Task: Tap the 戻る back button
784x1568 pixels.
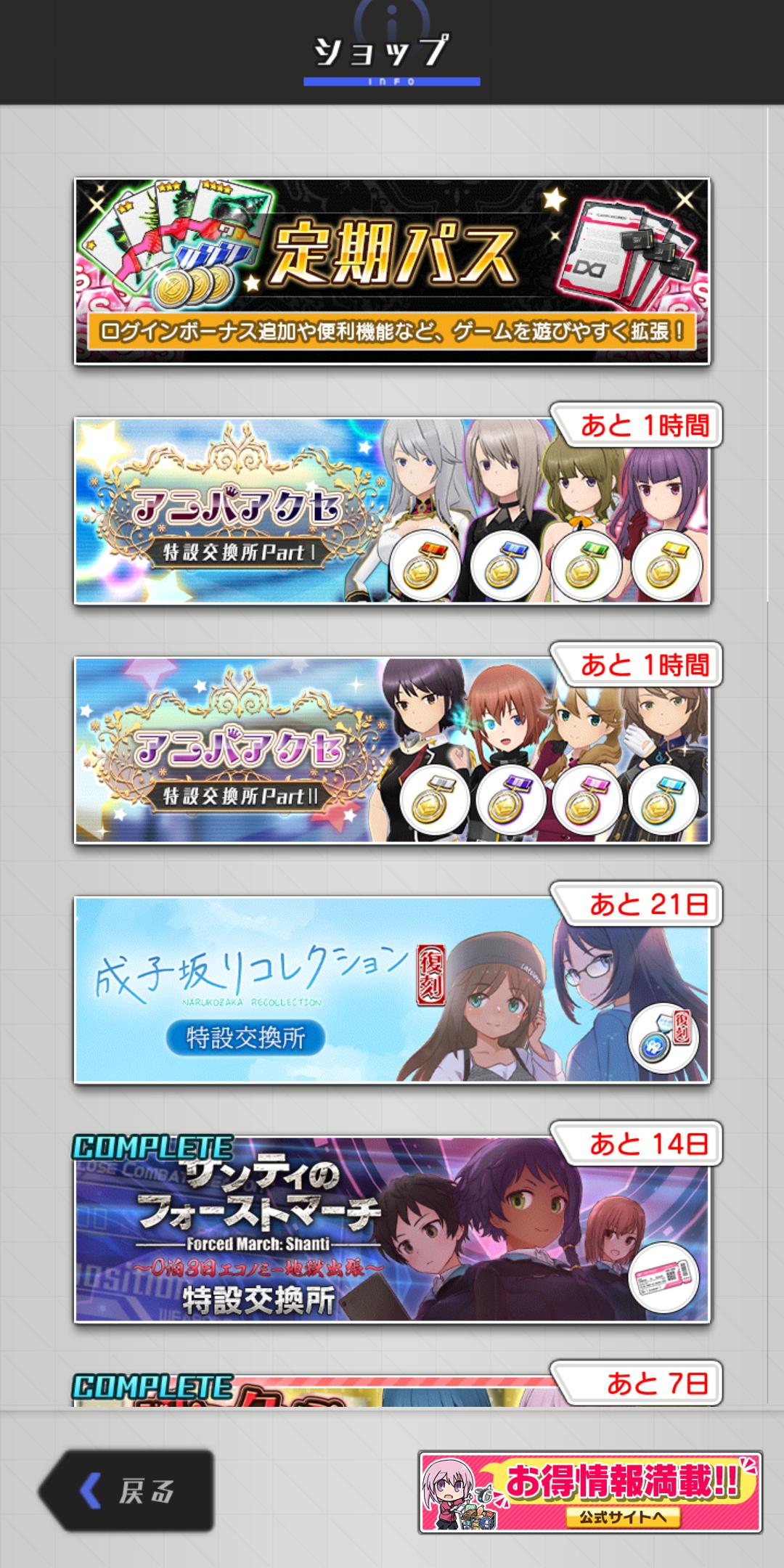Action: [127, 1492]
